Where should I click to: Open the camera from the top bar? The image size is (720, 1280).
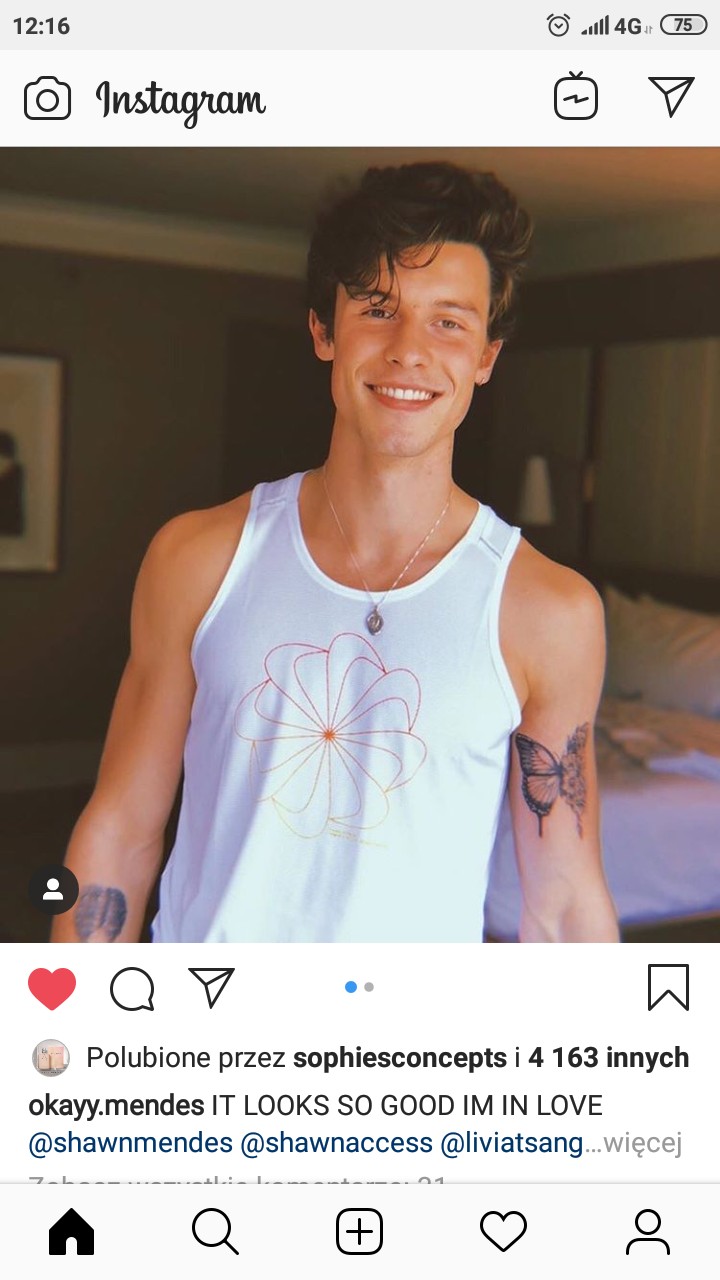tap(47, 98)
